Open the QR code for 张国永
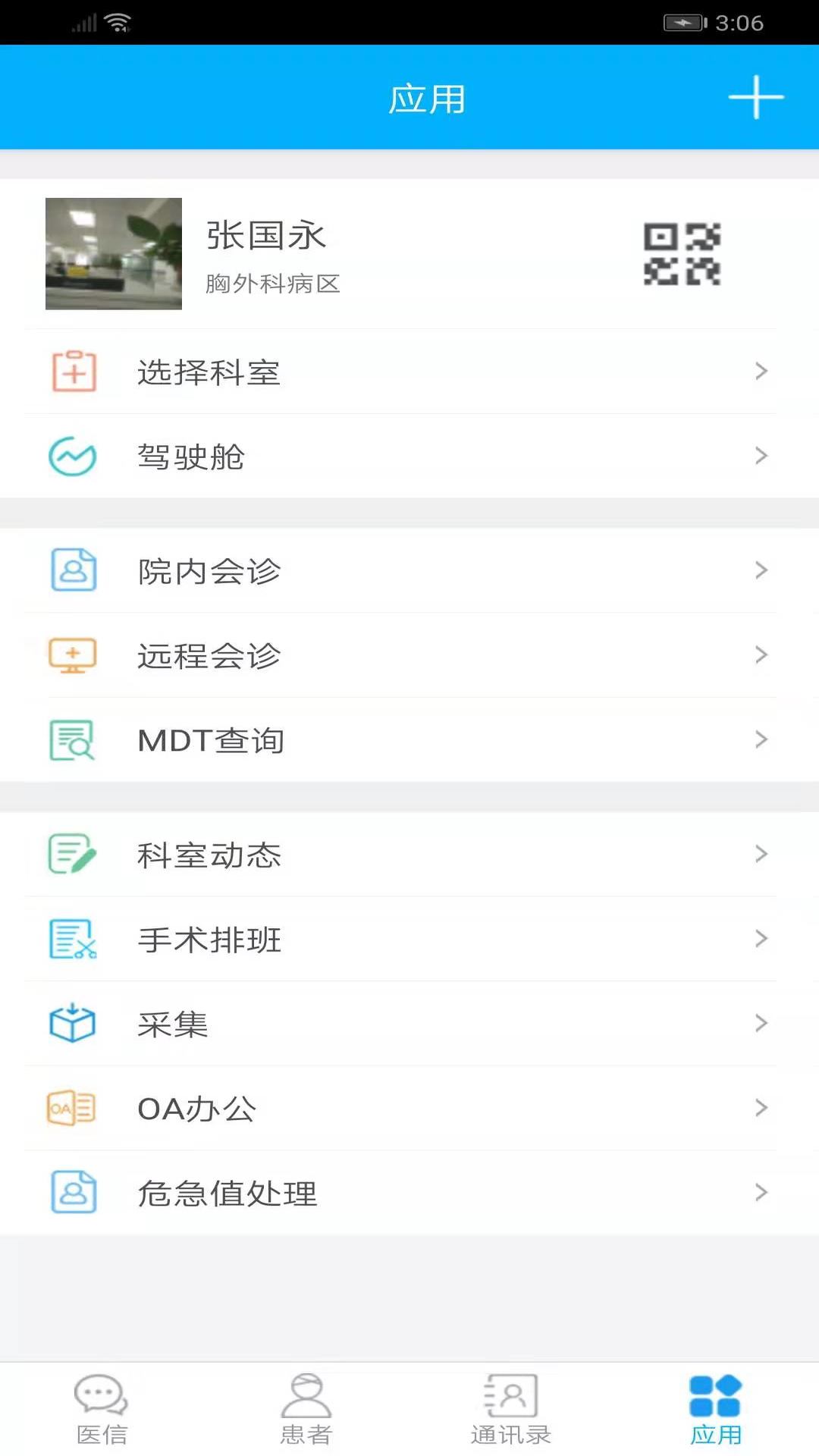Viewport: 819px width, 1456px height. click(682, 254)
